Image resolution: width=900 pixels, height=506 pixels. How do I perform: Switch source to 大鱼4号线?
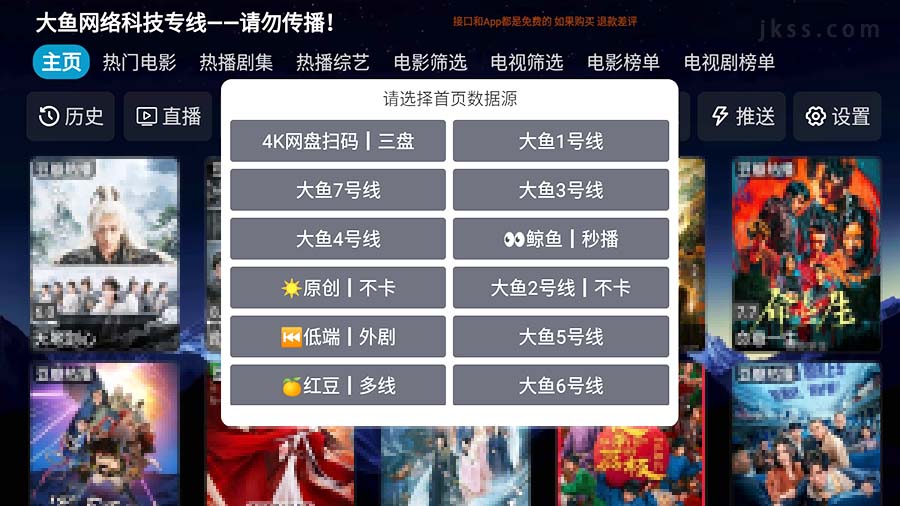338,239
